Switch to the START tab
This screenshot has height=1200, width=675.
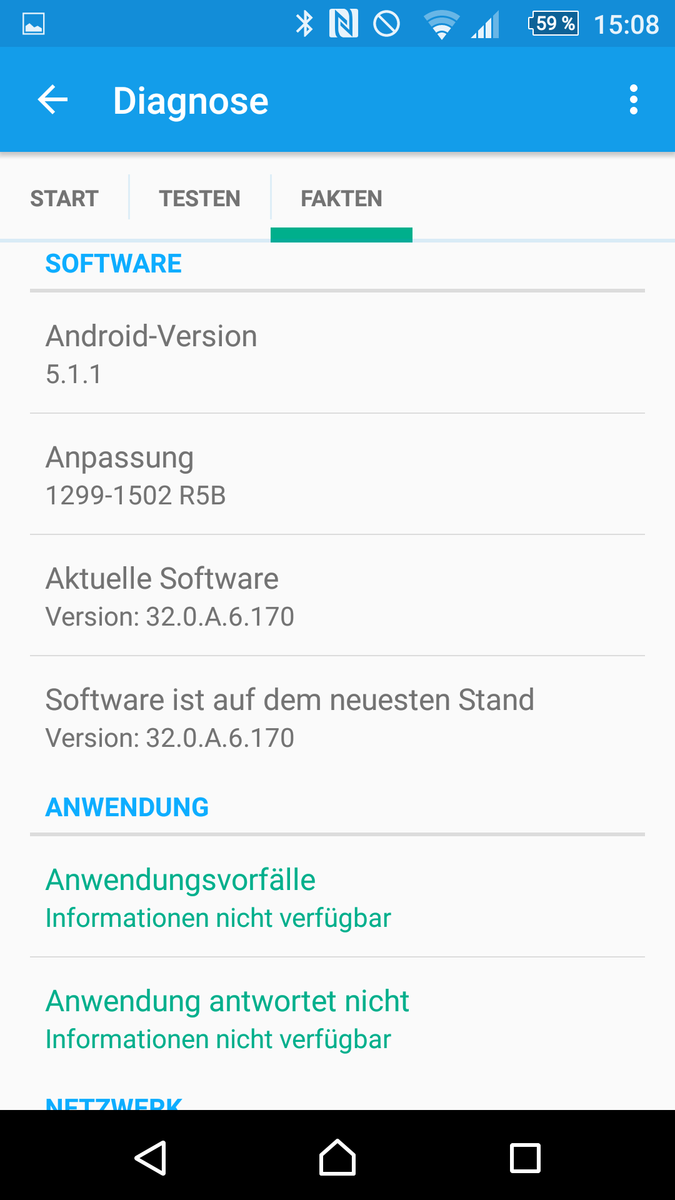click(x=64, y=198)
